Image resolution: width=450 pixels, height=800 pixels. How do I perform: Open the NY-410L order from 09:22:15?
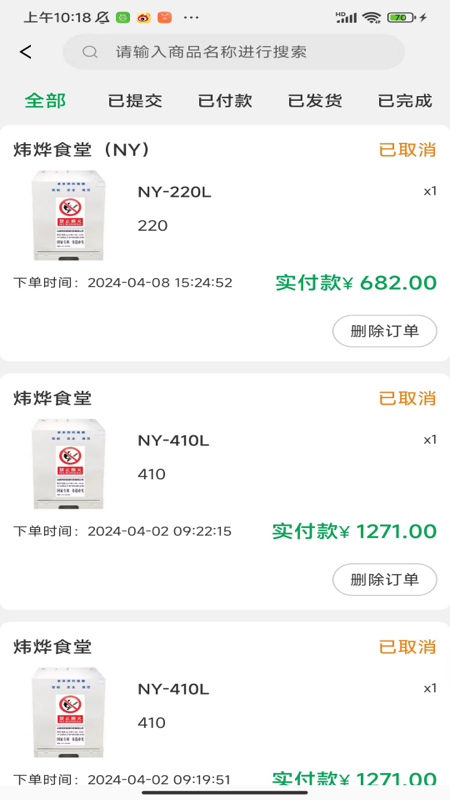225,491
